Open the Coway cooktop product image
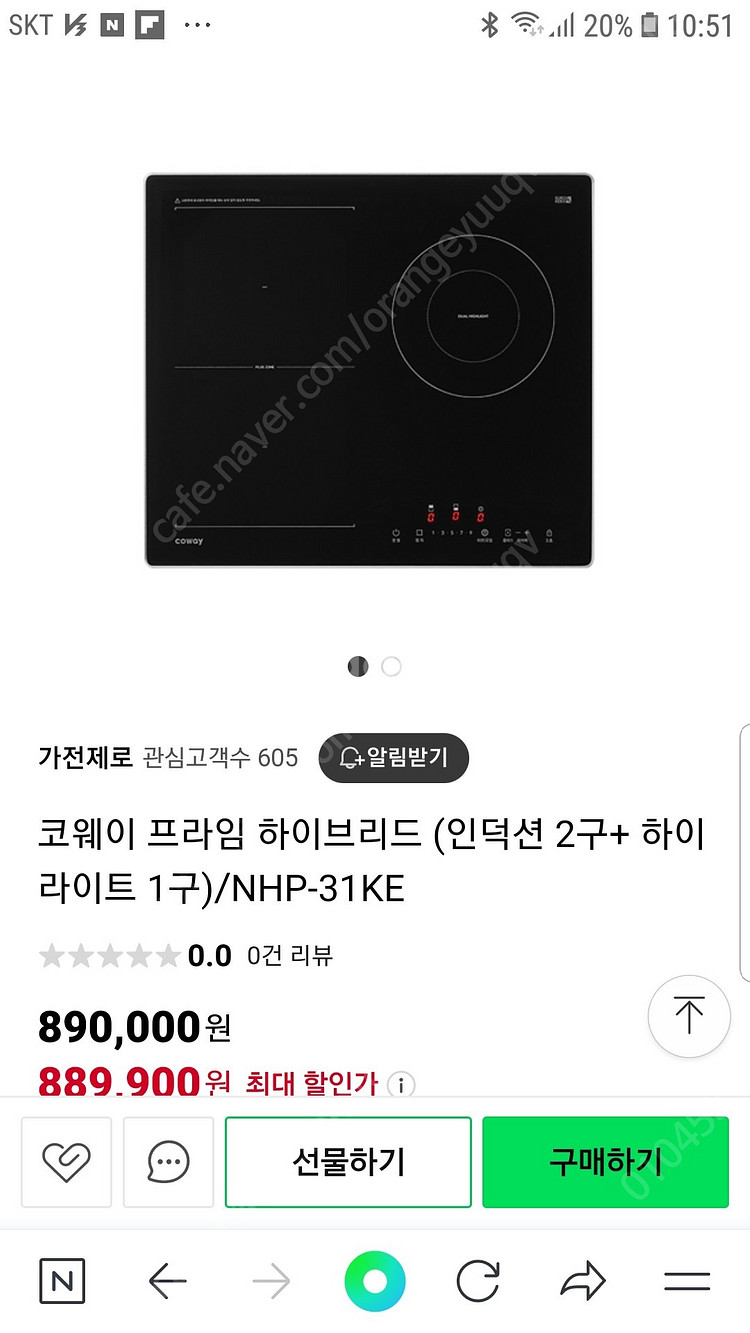Image resolution: width=750 pixels, height=1333 pixels. click(x=370, y=370)
